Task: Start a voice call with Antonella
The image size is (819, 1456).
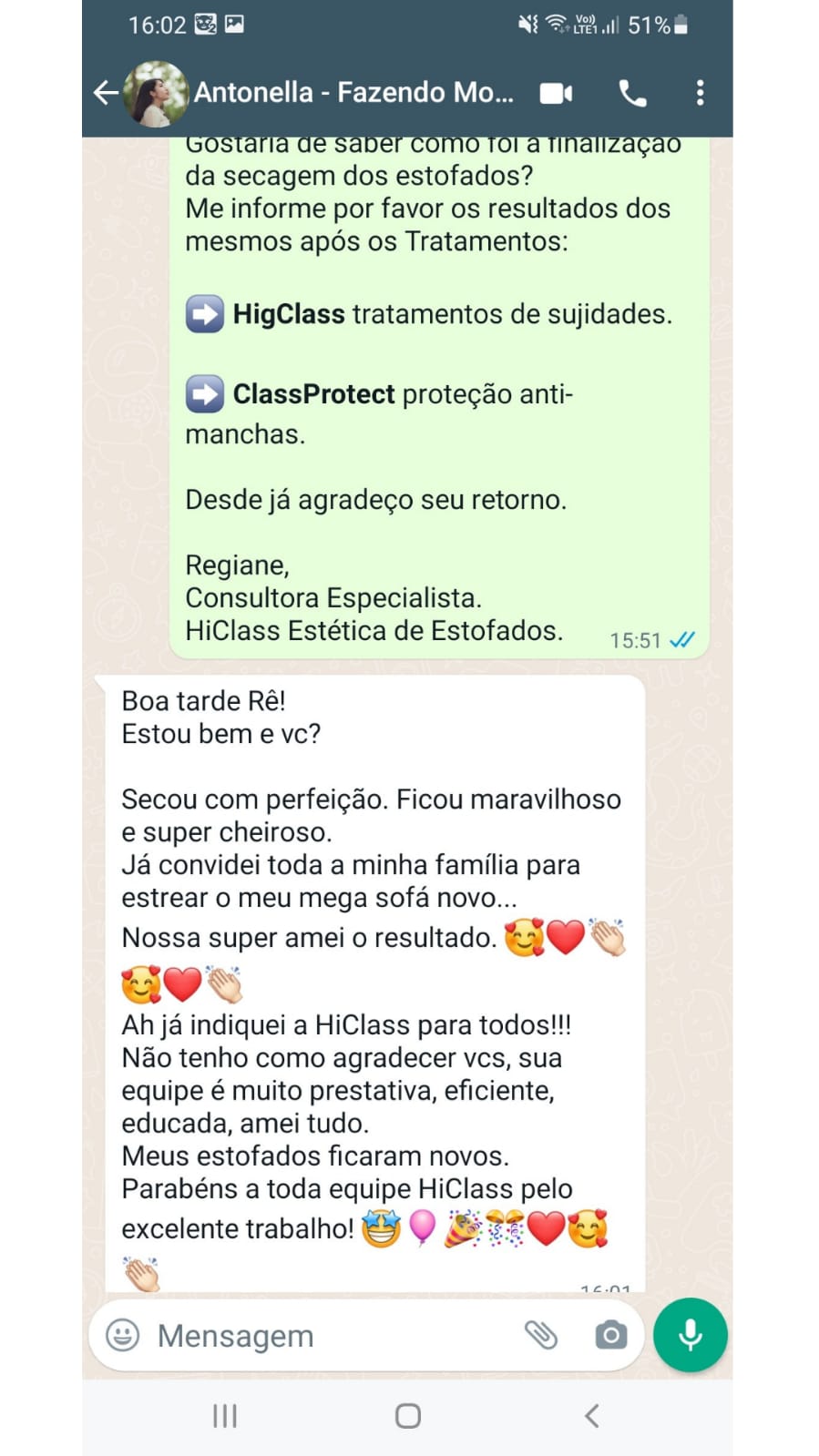Action: point(632,92)
